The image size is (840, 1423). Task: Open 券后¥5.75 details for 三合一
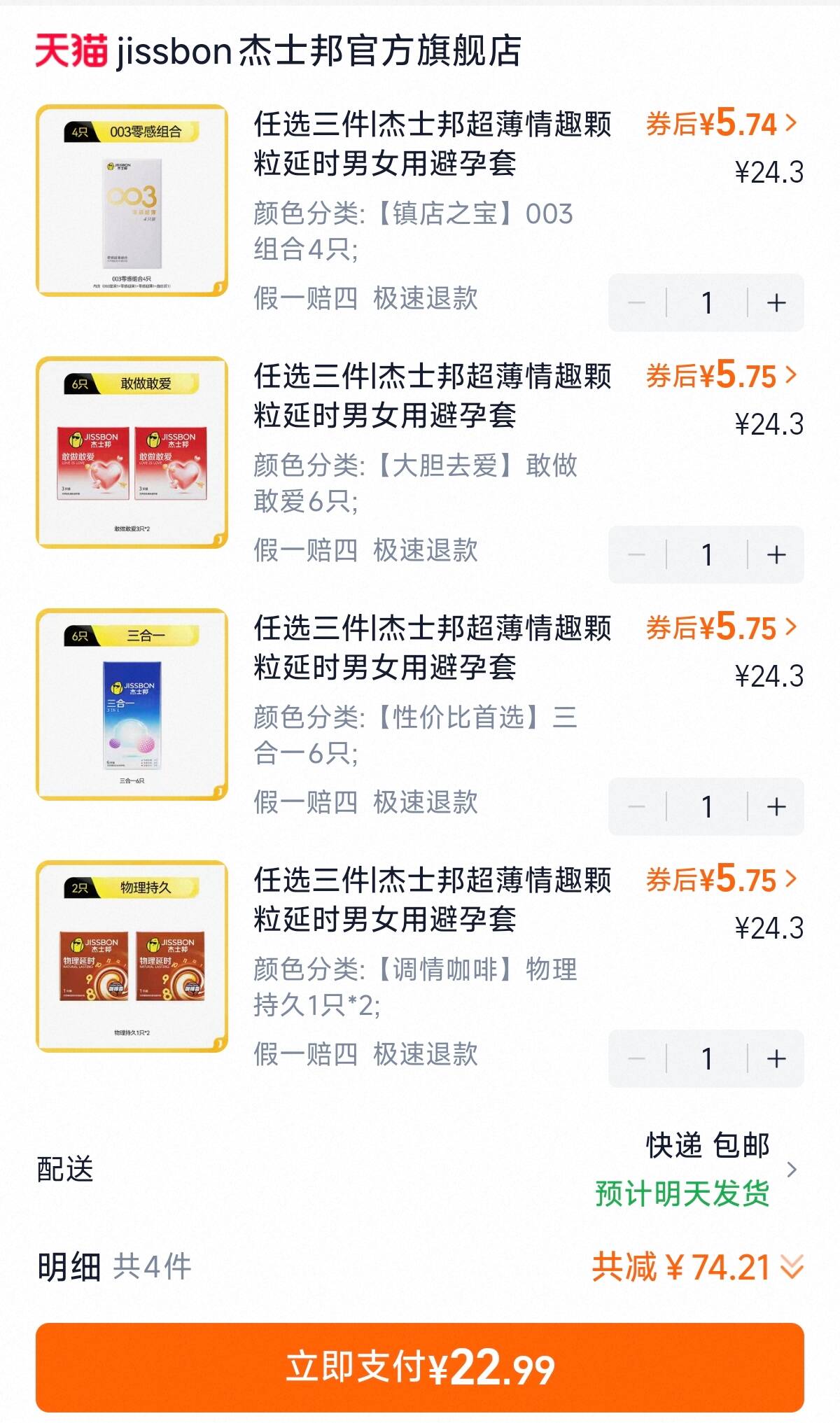point(721,628)
